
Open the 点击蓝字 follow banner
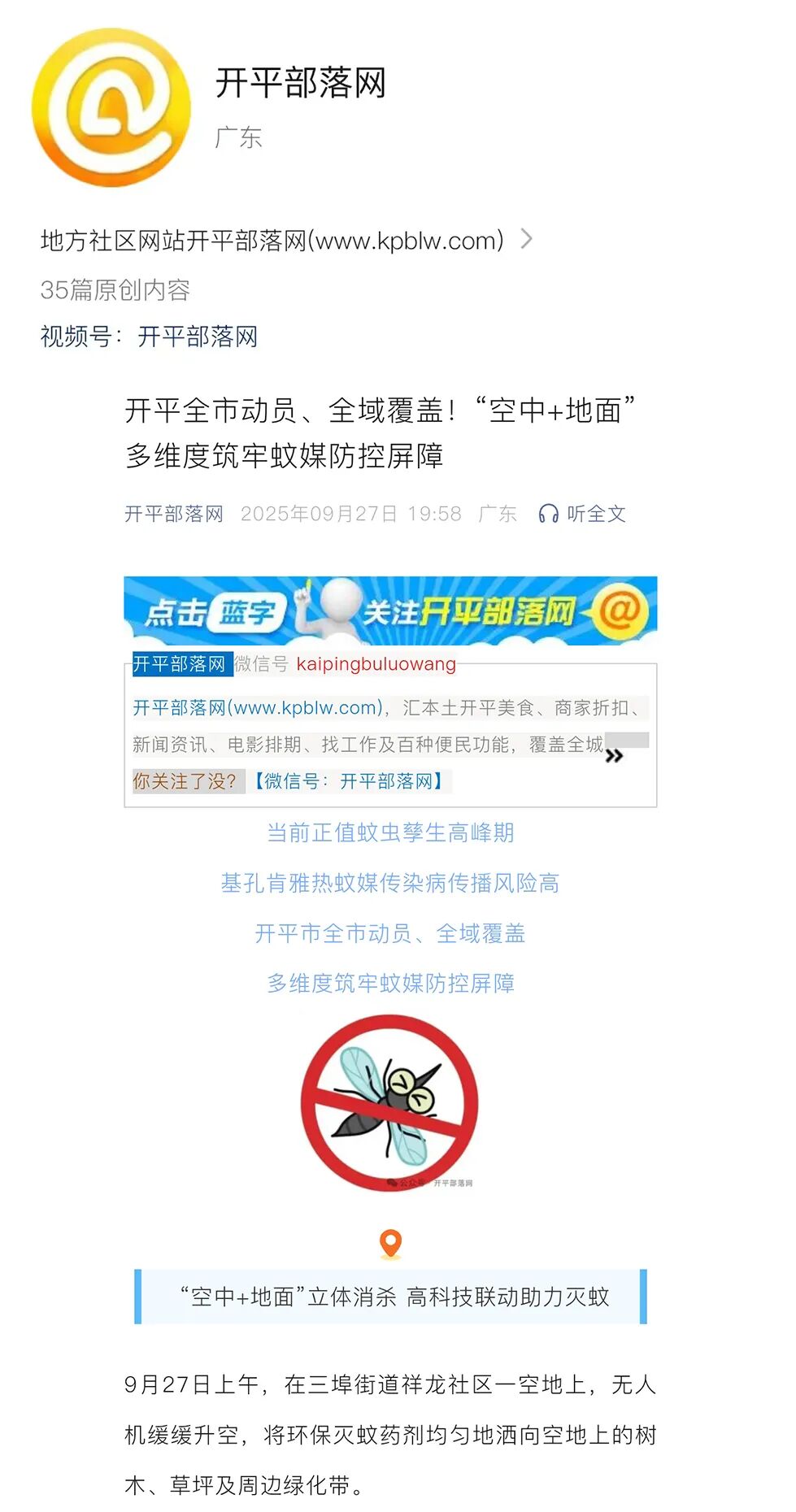[390, 610]
